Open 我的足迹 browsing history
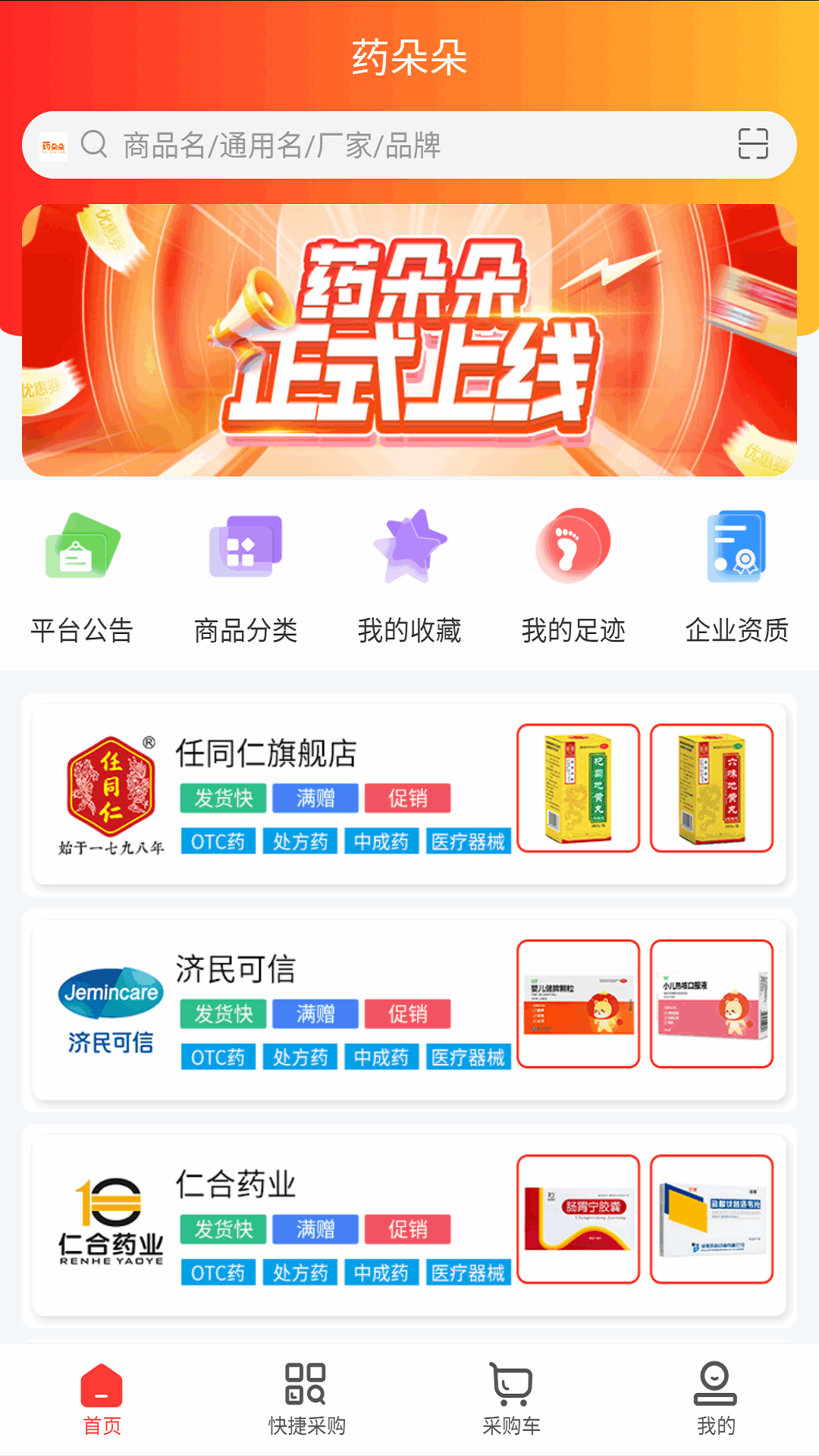This screenshot has height=1456, width=819. point(573,576)
